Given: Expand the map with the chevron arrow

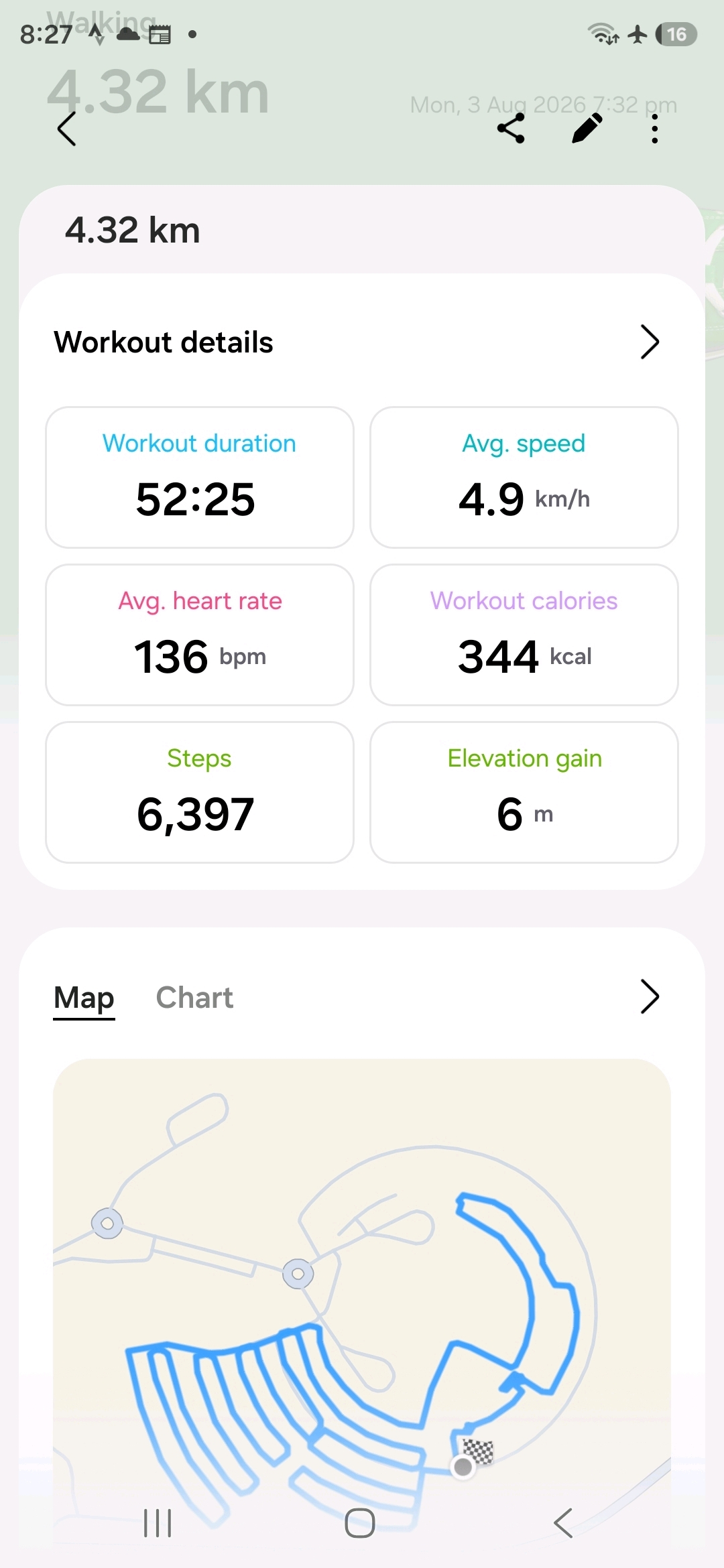Looking at the screenshot, I should click(x=650, y=997).
